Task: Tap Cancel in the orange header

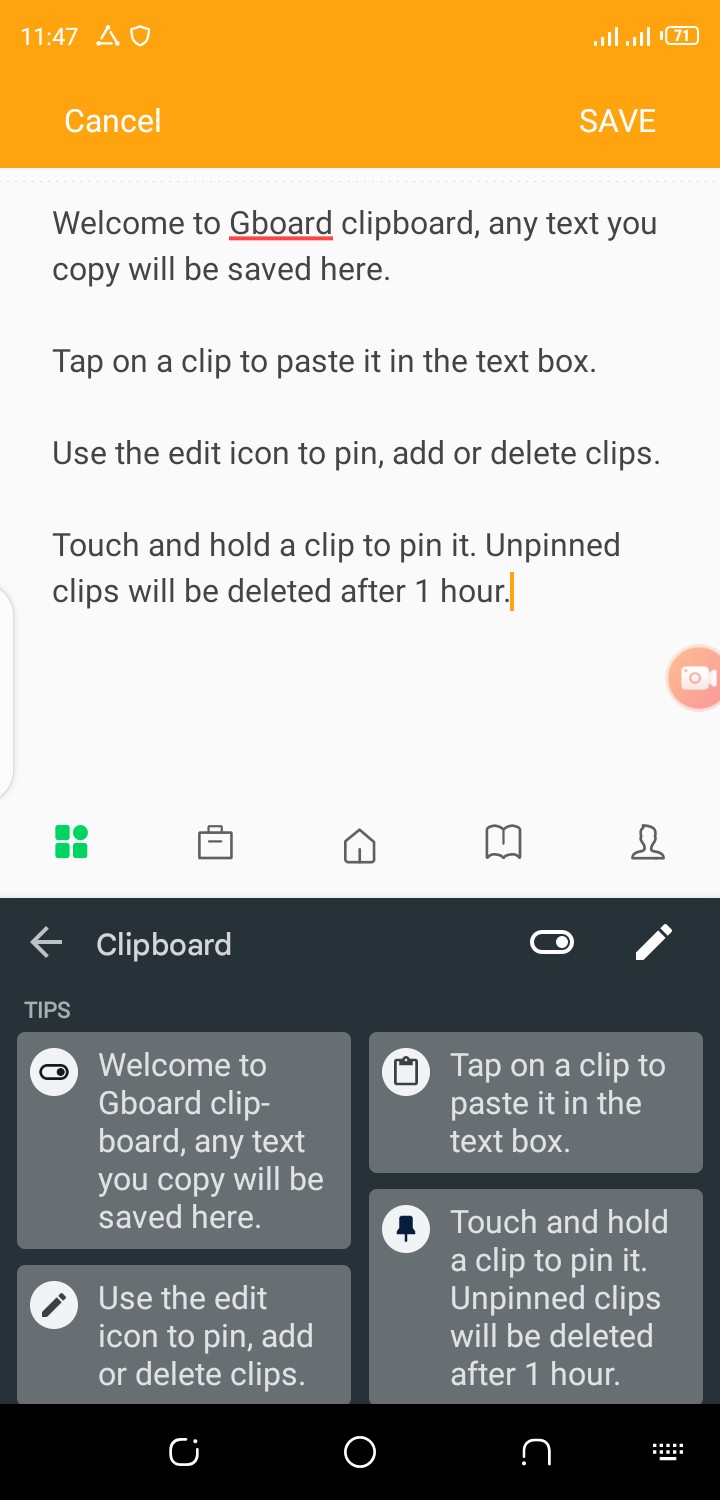Action: (112, 121)
